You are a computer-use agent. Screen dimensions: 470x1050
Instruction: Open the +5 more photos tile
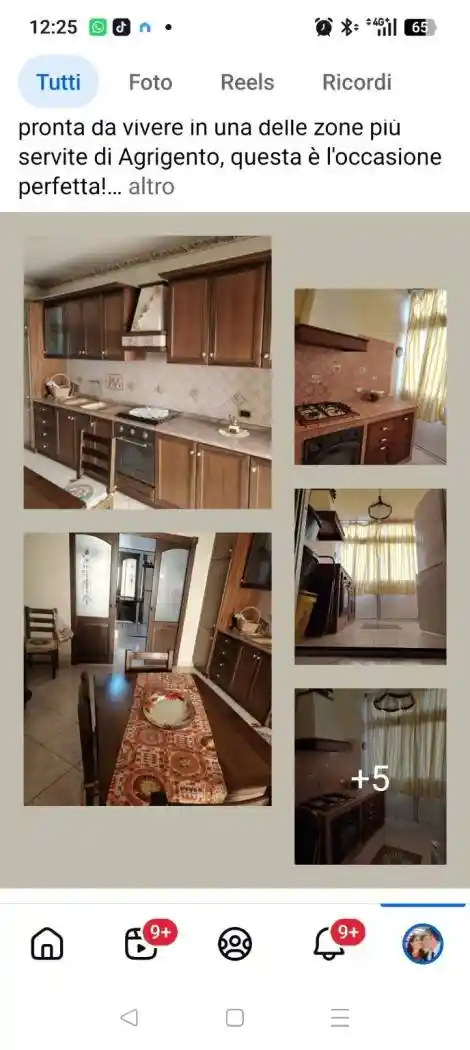pos(370,777)
